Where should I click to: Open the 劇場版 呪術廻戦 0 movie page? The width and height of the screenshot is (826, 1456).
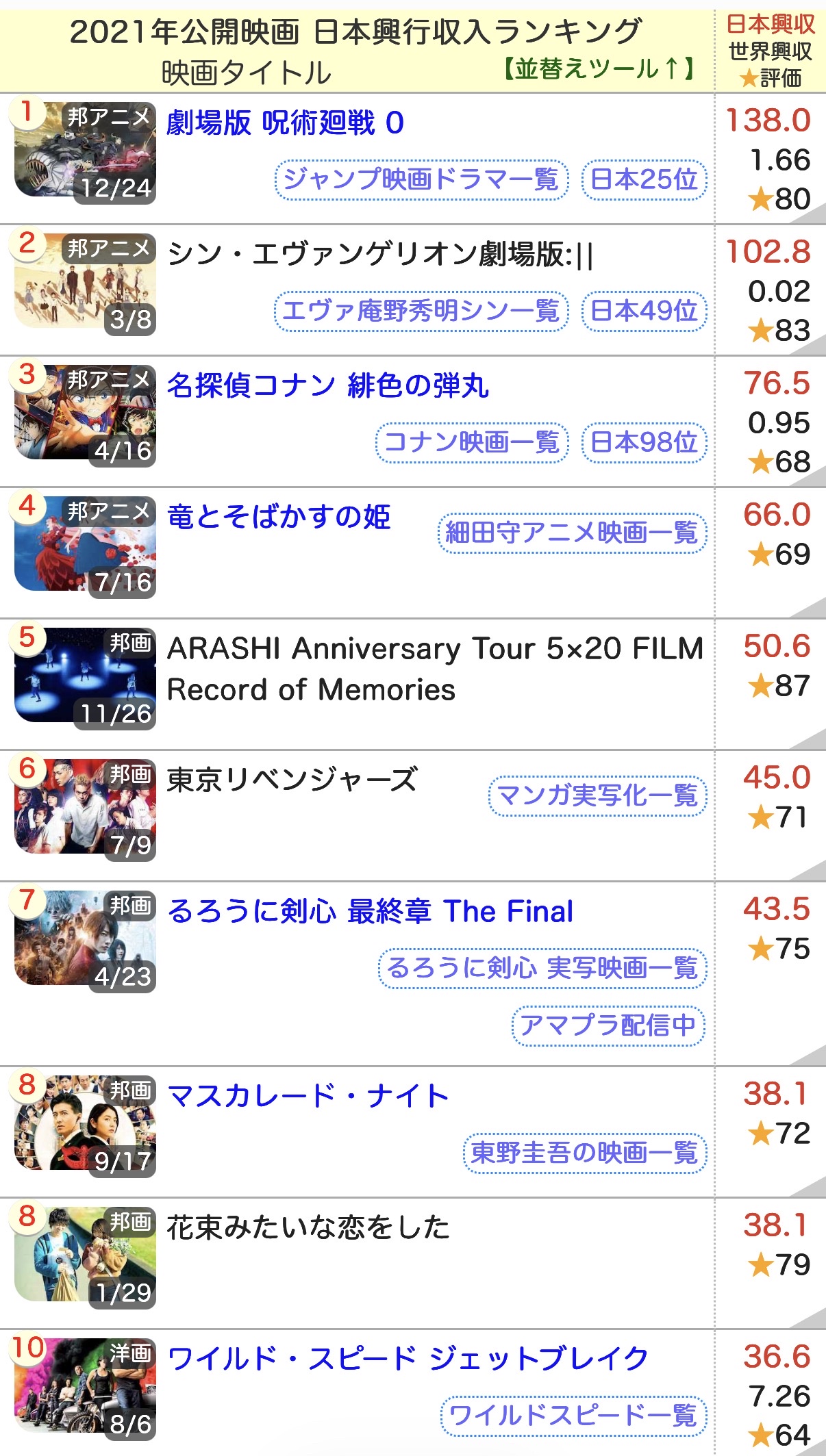tap(285, 123)
